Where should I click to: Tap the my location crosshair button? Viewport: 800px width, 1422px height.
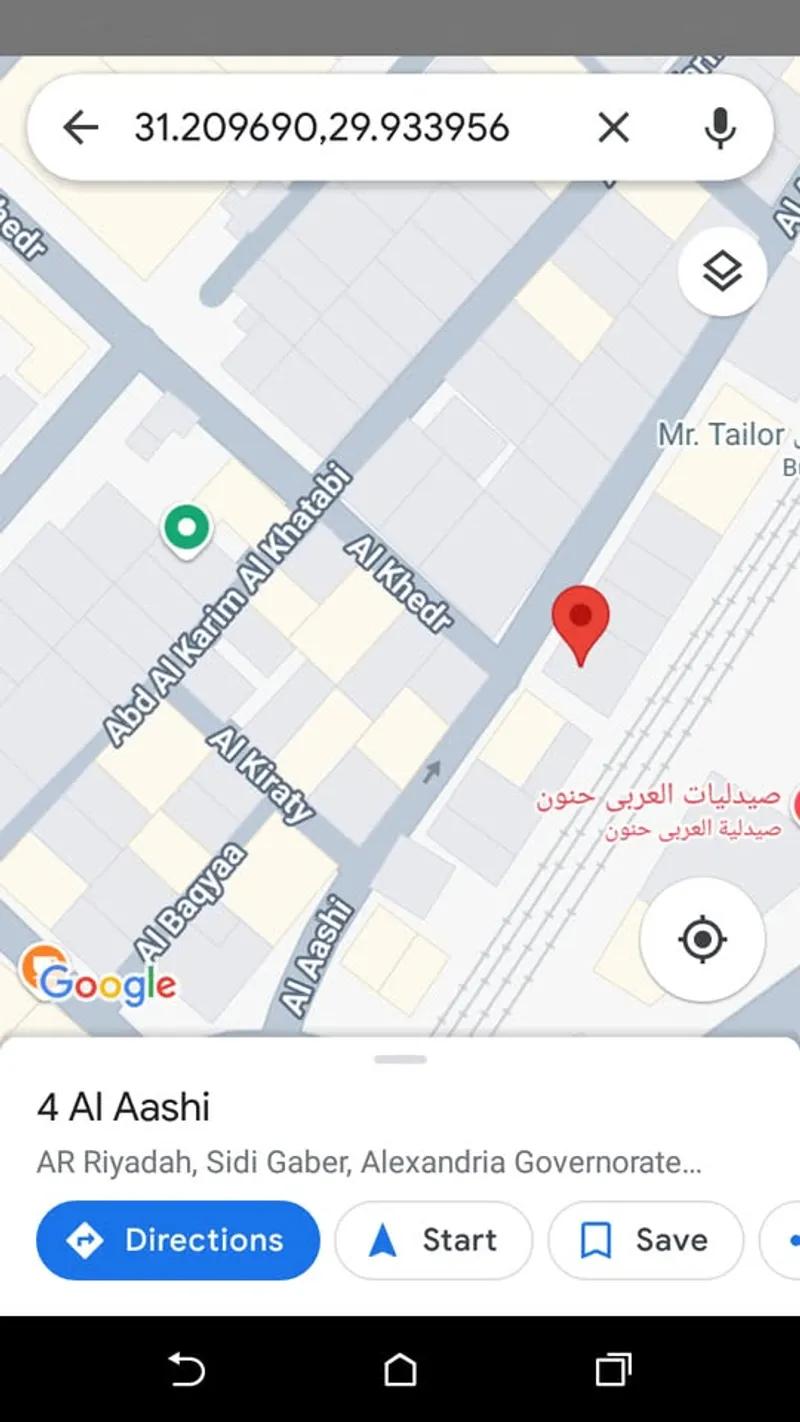(703, 937)
